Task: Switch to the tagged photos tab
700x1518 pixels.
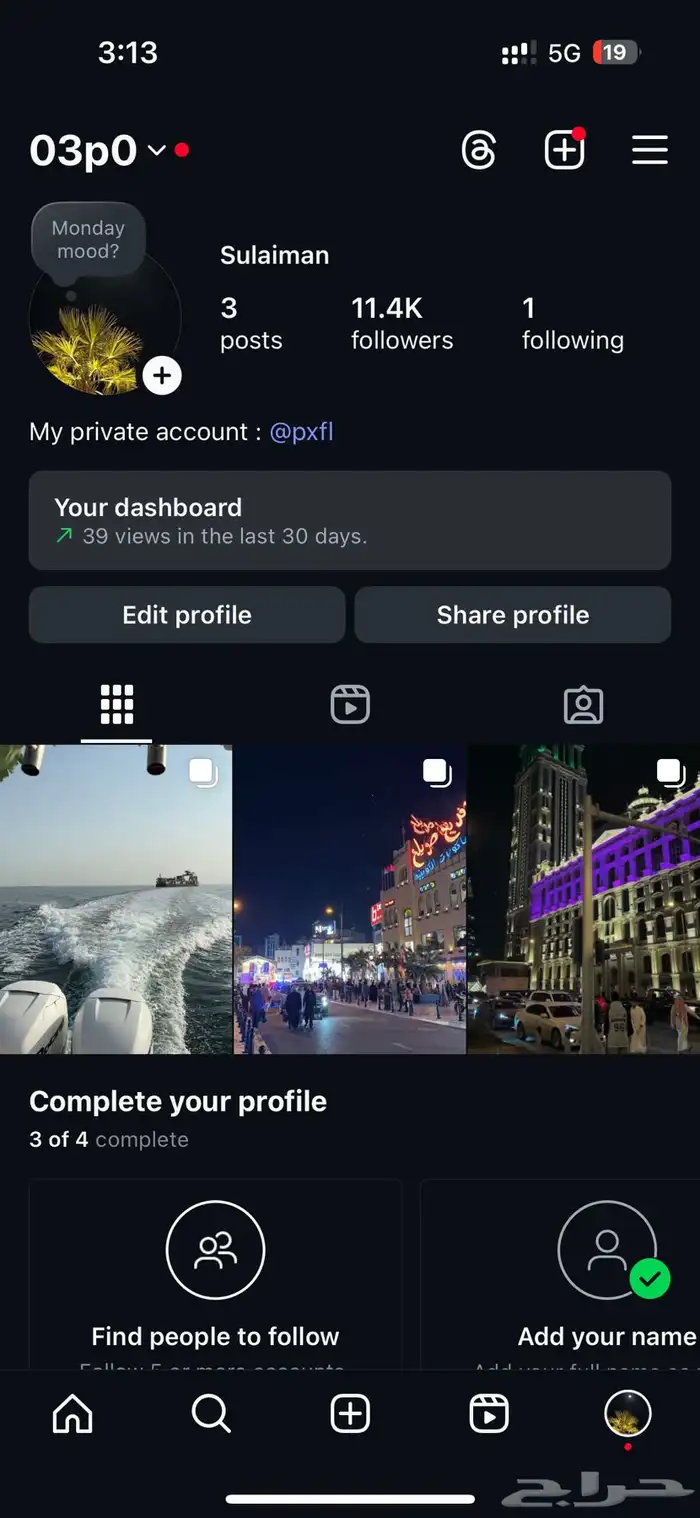Action: pyautogui.click(x=583, y=705)
